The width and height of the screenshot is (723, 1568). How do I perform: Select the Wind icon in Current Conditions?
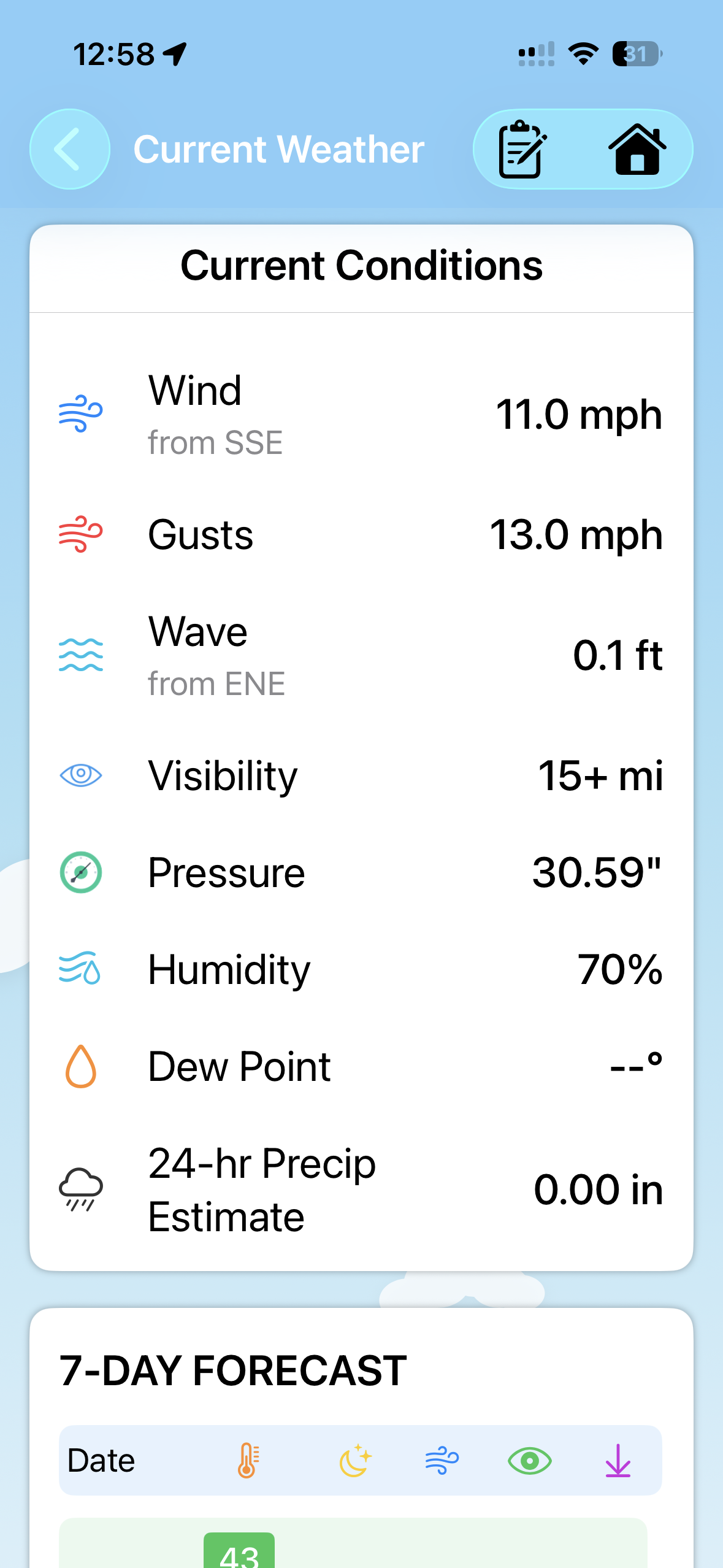pyautogui.click(x=80, y=412)
